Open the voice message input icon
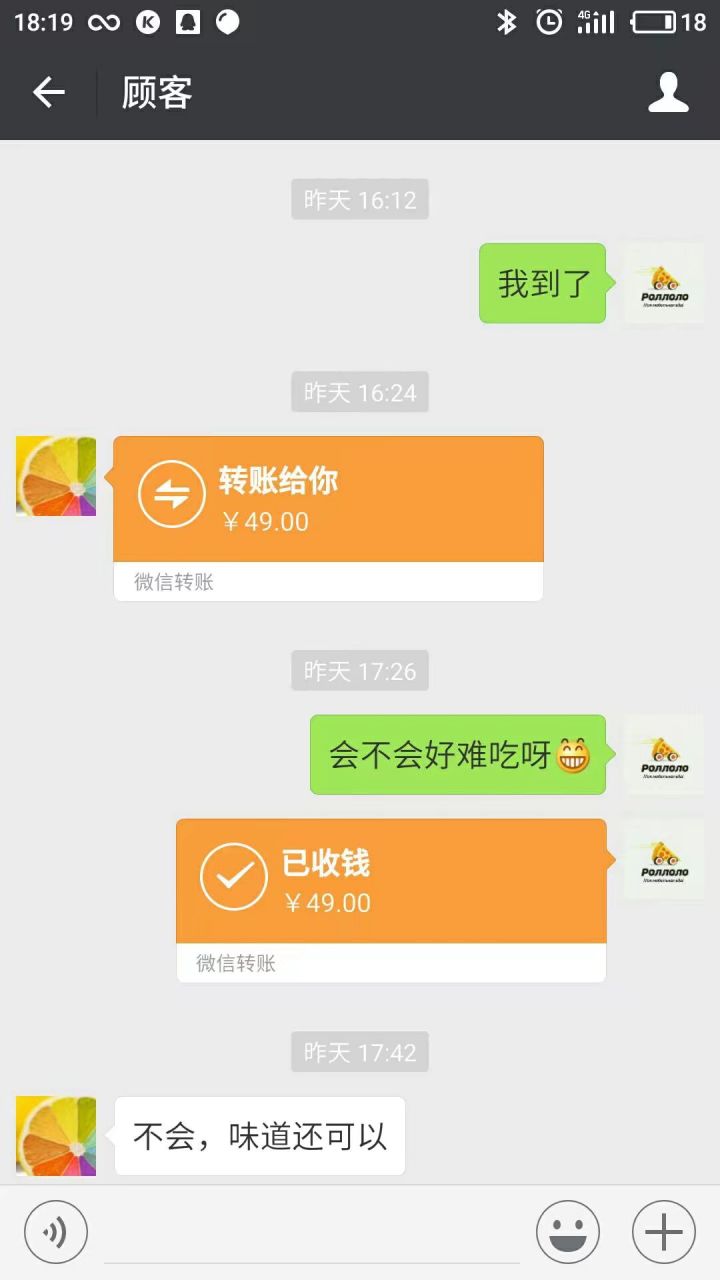Viewport: 720px width, 1280px height. 55,1231
